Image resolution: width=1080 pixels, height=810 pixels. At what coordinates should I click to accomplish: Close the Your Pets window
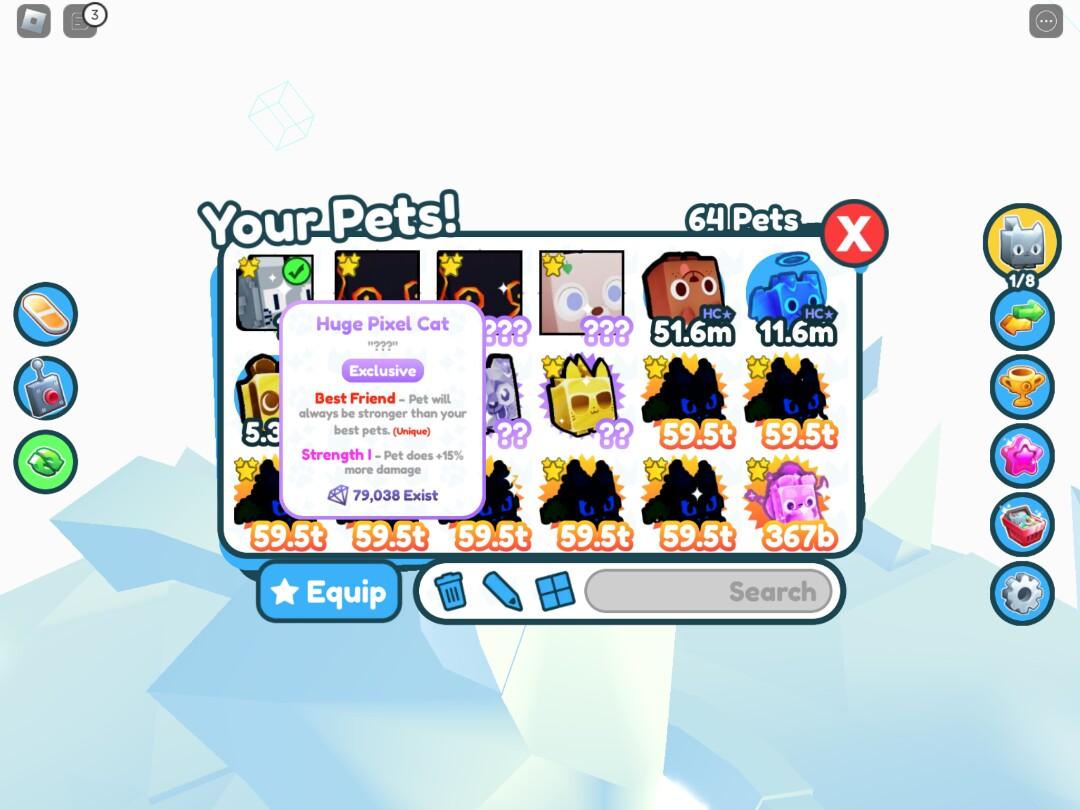pos(854,234)
